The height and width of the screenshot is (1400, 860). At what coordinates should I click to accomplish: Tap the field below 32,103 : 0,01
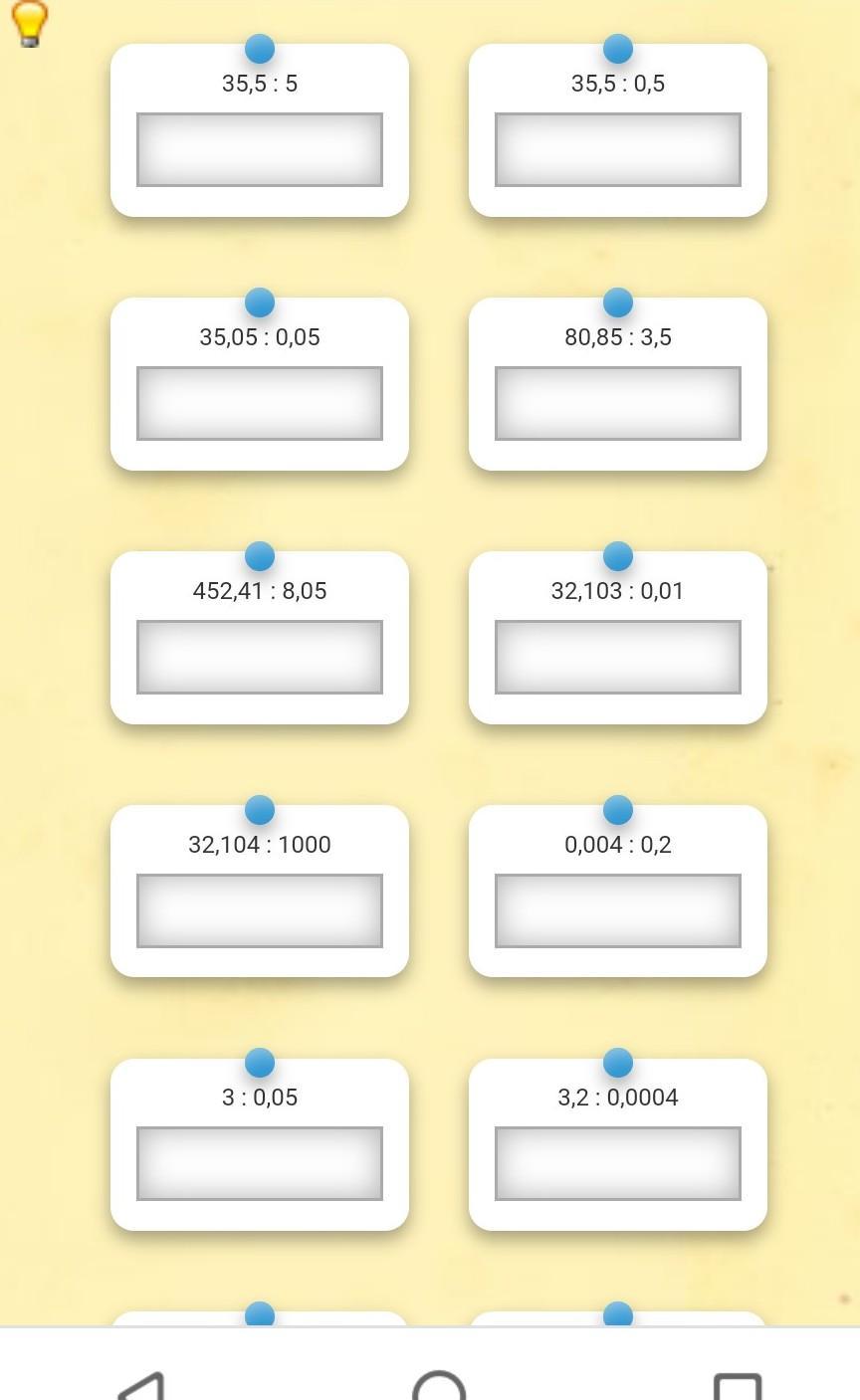[617, 657]
